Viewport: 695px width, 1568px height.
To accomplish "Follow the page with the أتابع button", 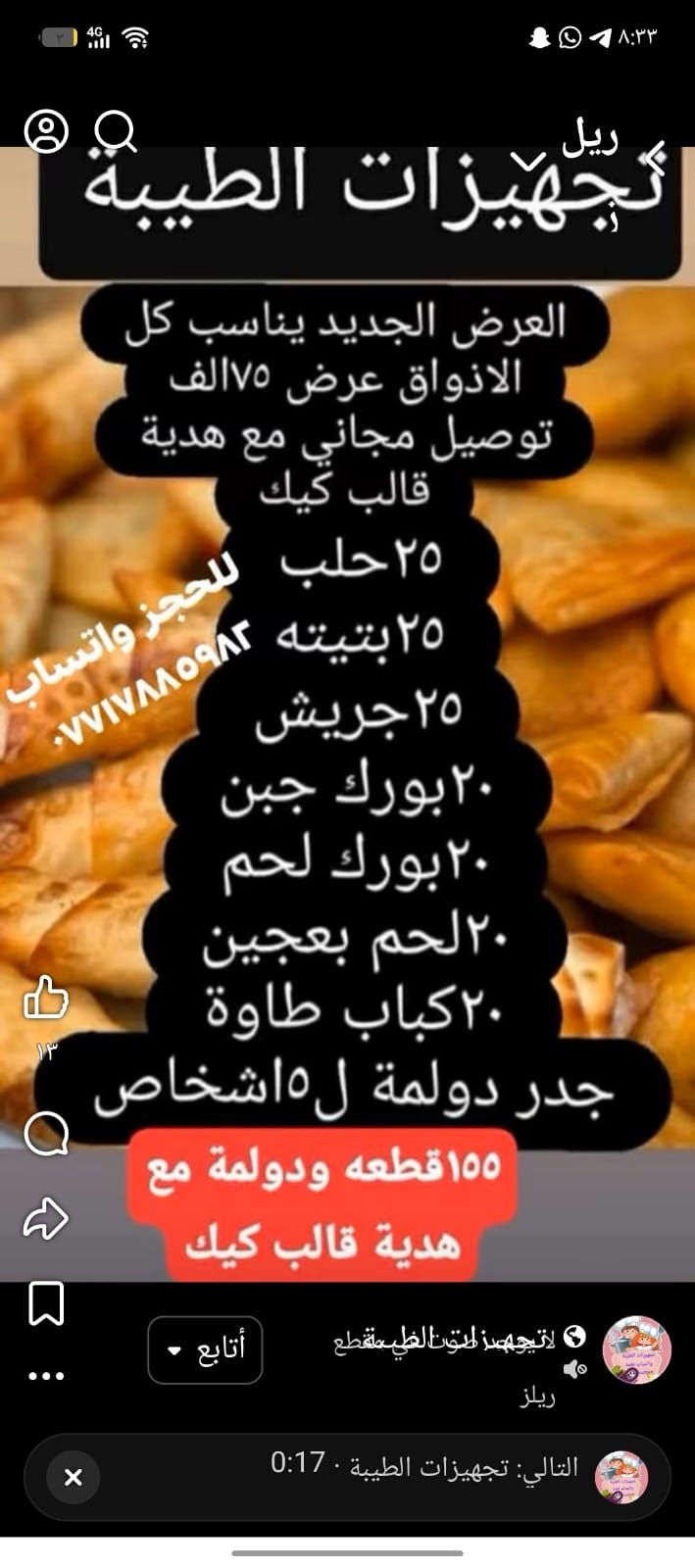I will point(205,1349).
